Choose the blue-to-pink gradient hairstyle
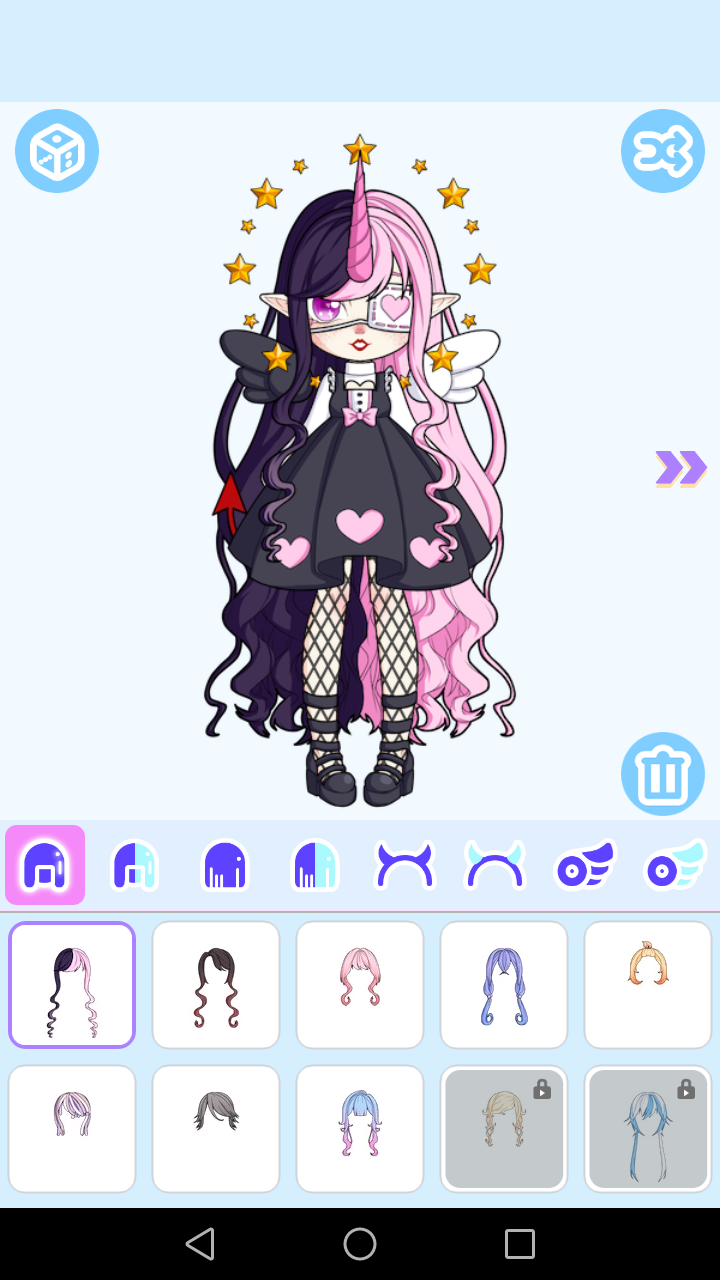This screenshot has height=1280, width=720. [x=360, y=1129]
